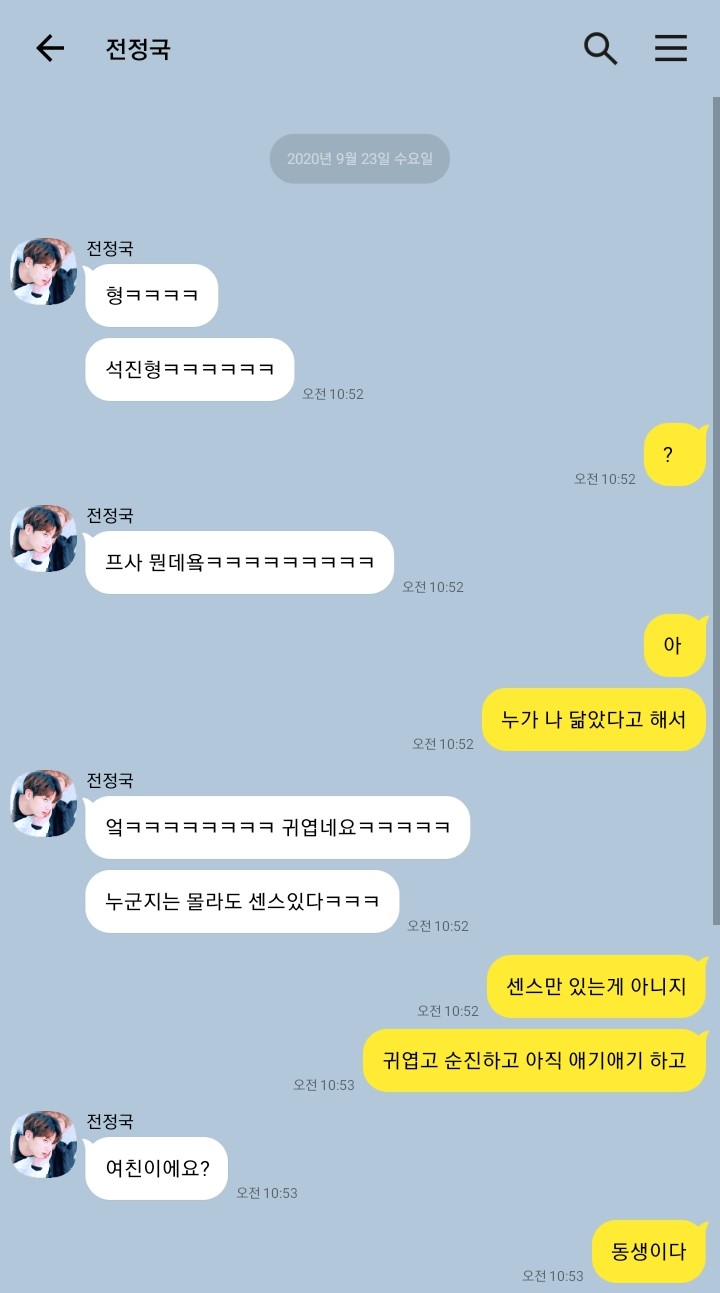Open the hamburger chat menu
Image resolution: width=720 pixels, height=1293 pixels.
tap(671, 48)
